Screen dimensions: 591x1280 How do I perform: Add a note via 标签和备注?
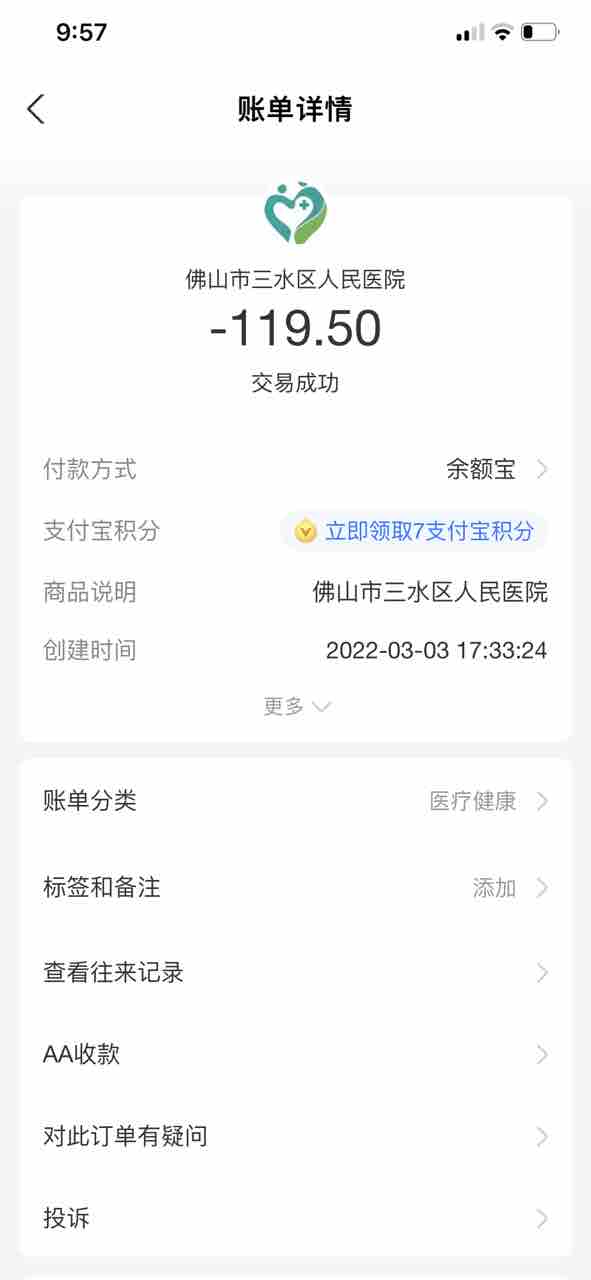point(296,887)
